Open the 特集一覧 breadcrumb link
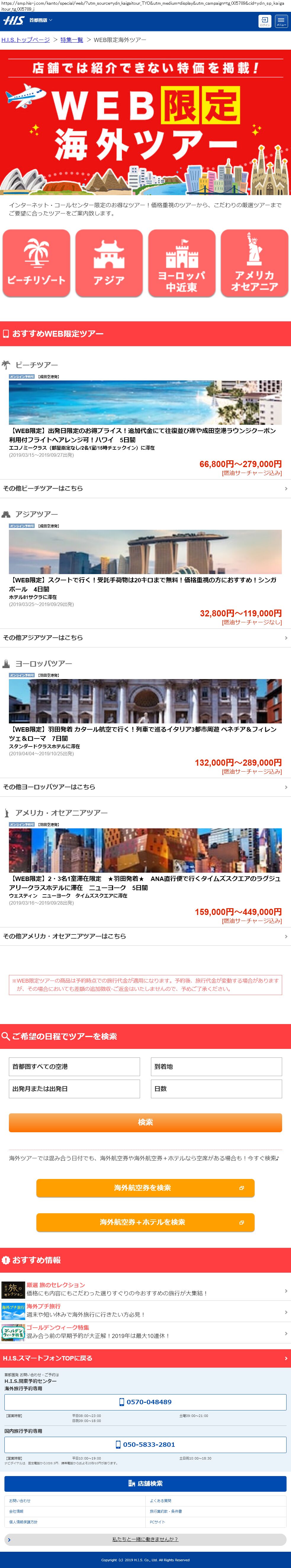This screenshot has height=1568, width=291. [71, 40]
